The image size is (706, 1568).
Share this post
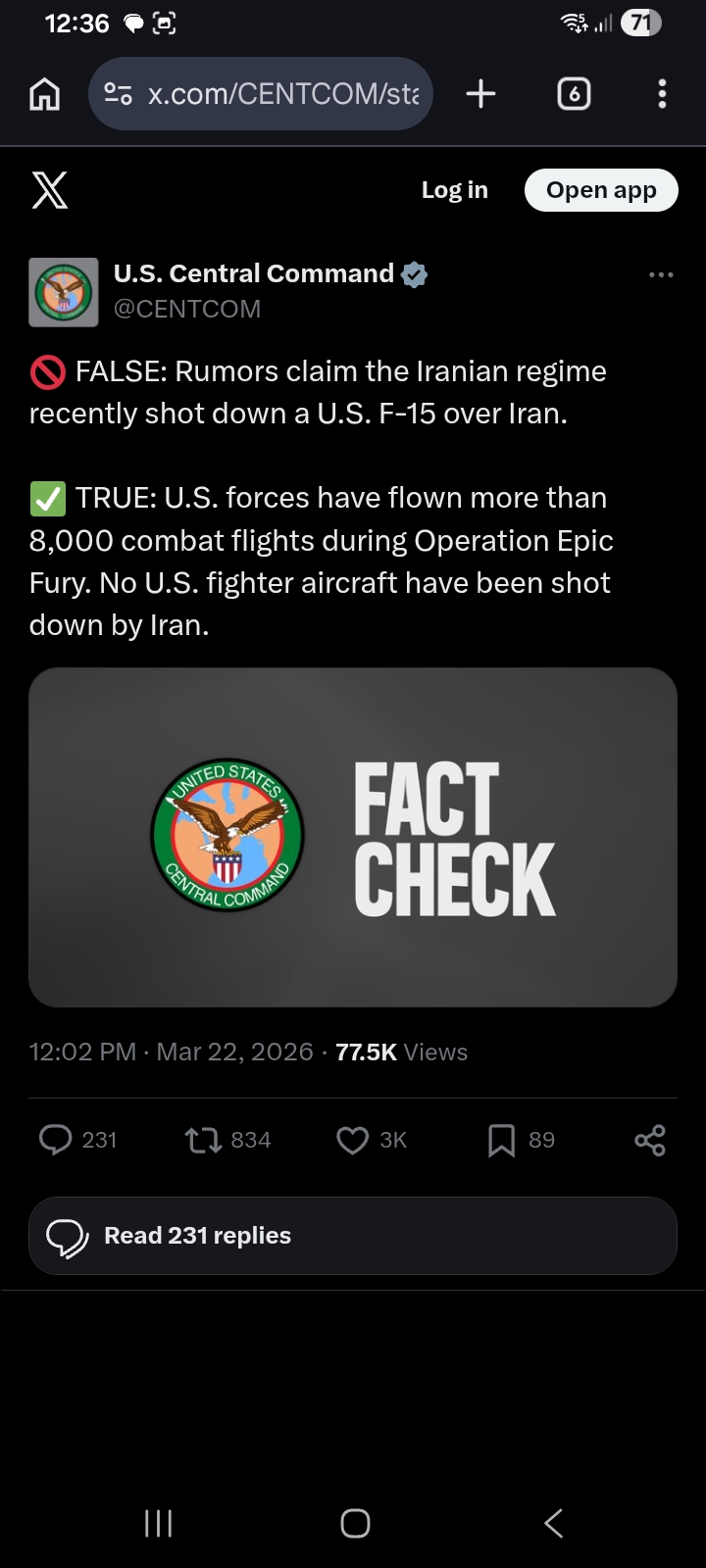coord(650,1140)
